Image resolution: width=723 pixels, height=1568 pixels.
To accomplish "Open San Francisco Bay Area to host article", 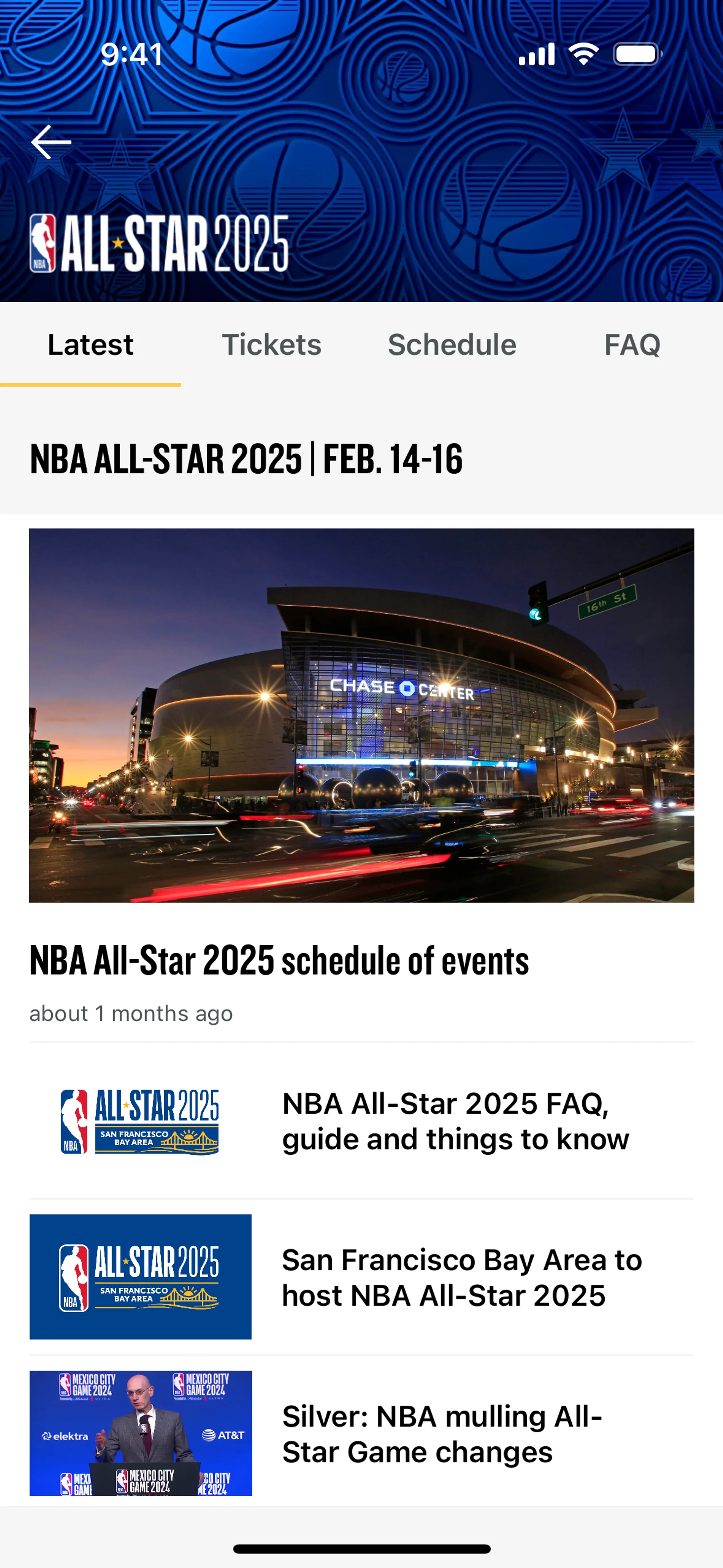I will click(461, 1277).
